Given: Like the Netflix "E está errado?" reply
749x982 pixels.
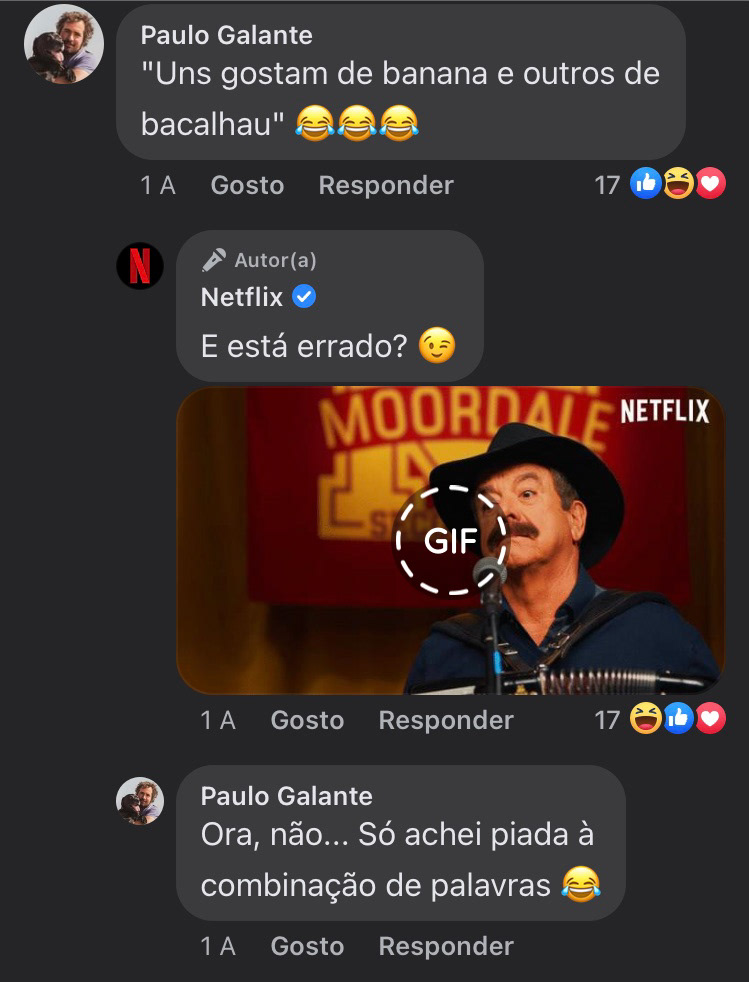Looking at the screenshot, I should pos(307,720).
